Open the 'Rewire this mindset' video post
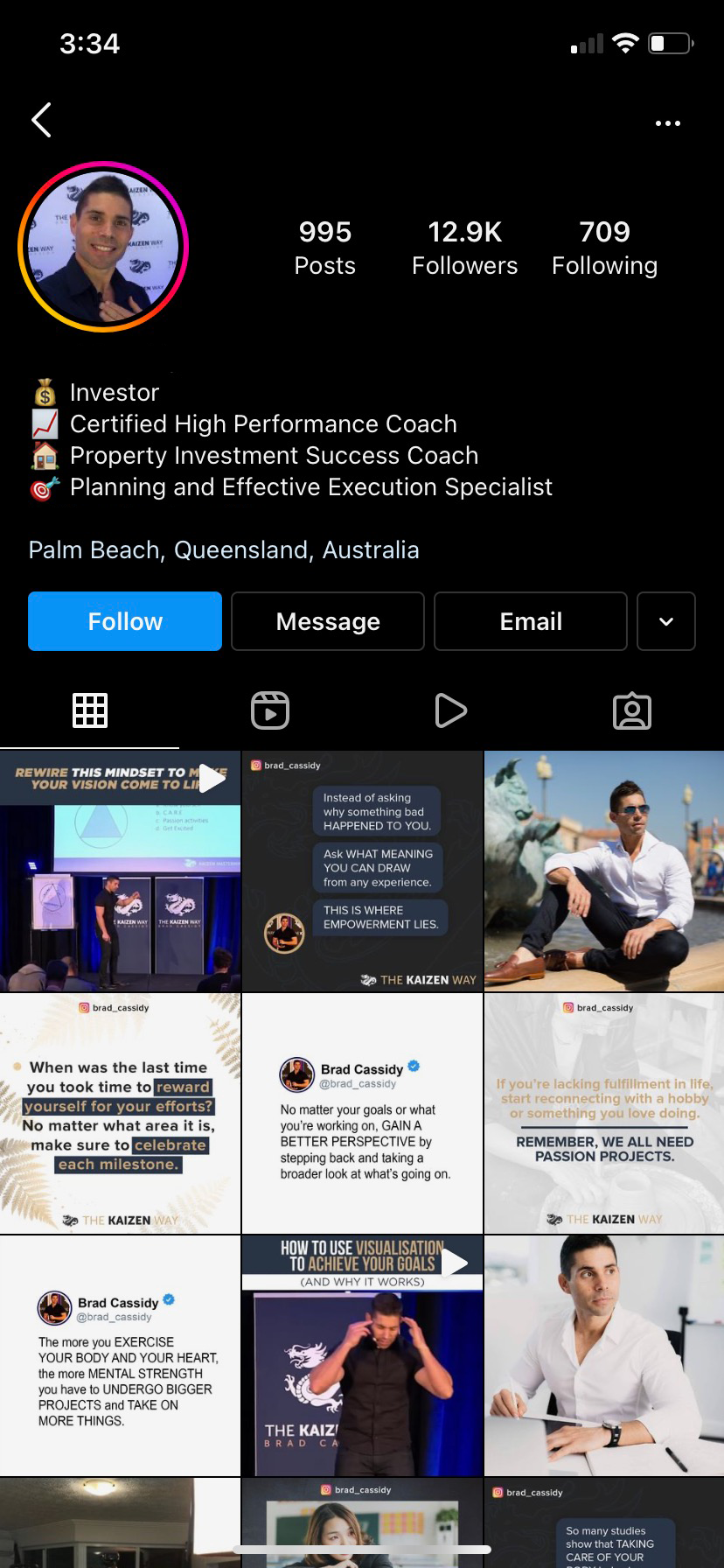 click(x=120, y=871)
